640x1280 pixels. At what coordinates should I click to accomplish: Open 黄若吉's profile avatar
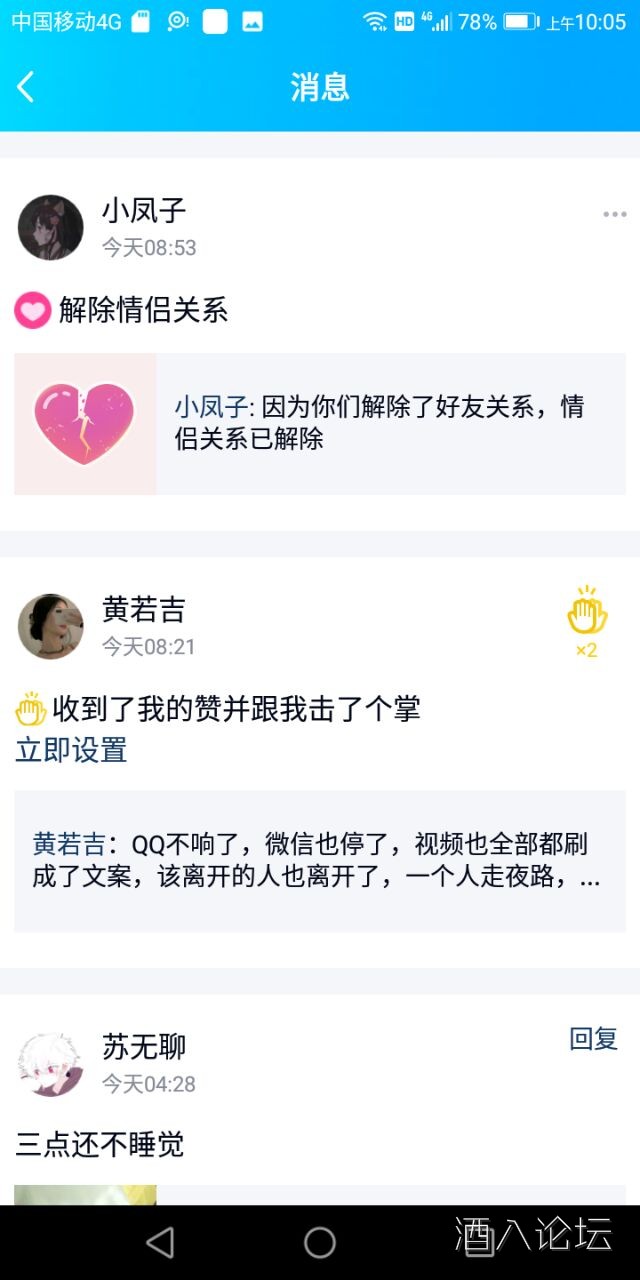[50, 627]
